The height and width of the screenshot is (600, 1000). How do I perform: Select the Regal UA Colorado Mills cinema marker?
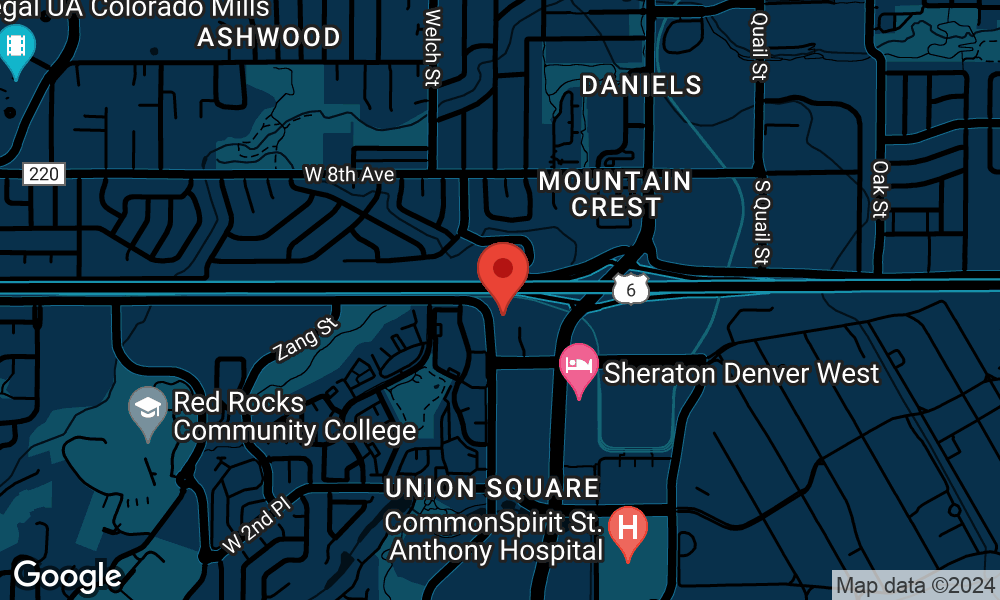click(x=17, y=47)
